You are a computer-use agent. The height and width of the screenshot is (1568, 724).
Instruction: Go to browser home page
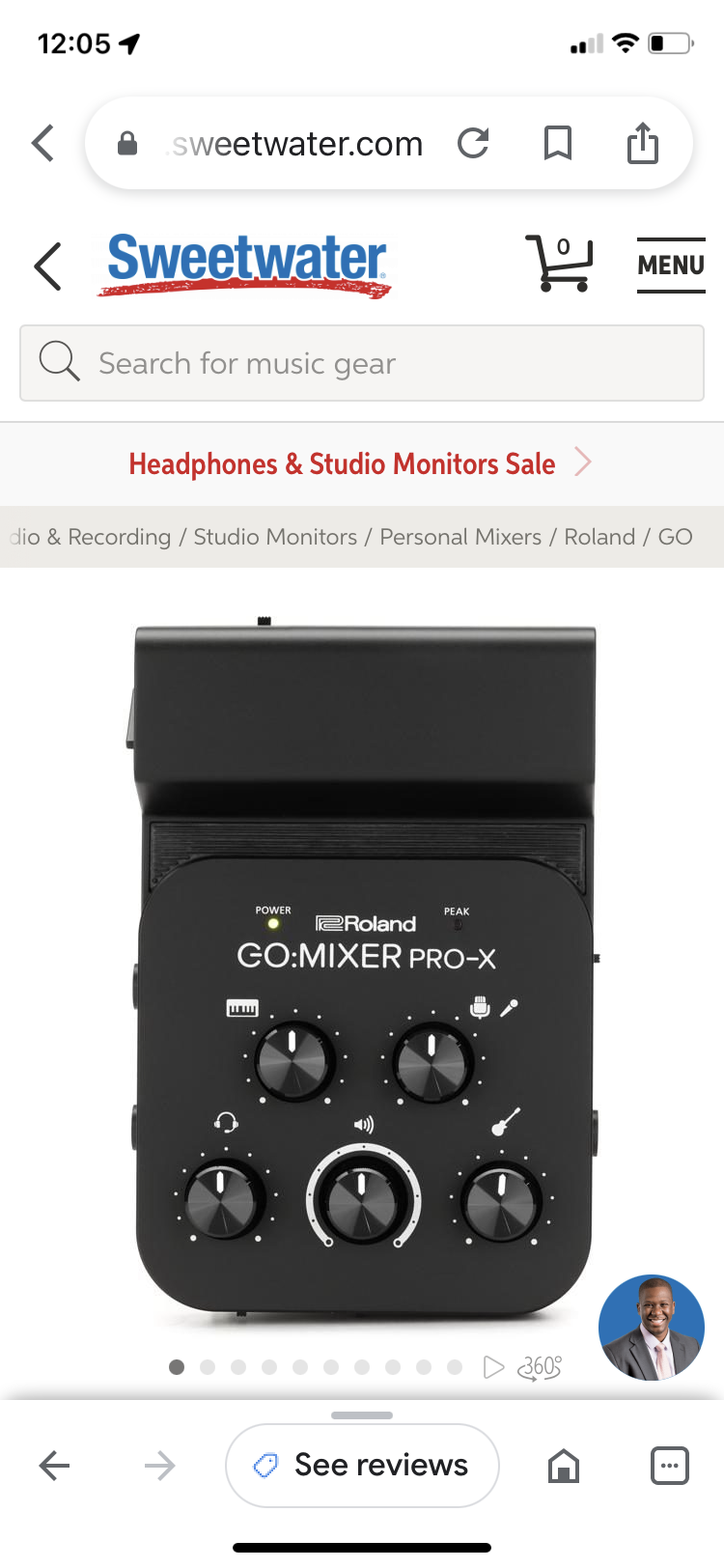(x=563, y=1466)
